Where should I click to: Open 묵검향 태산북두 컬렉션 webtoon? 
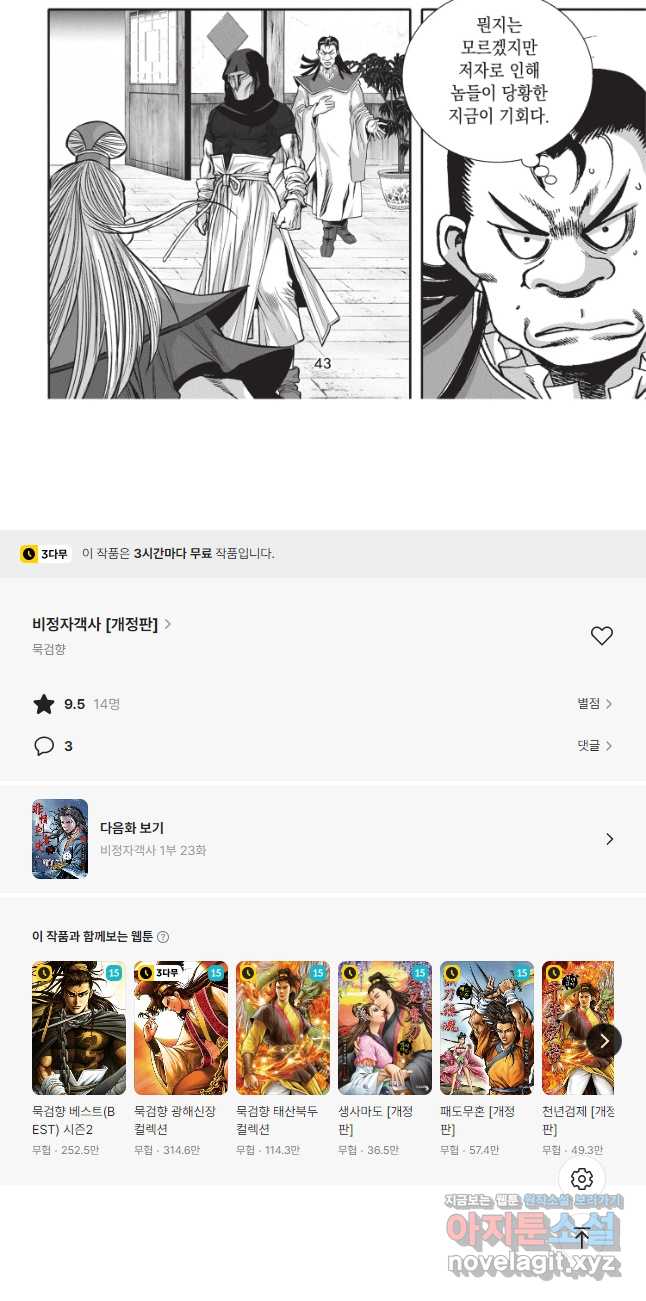[283, 1028]
